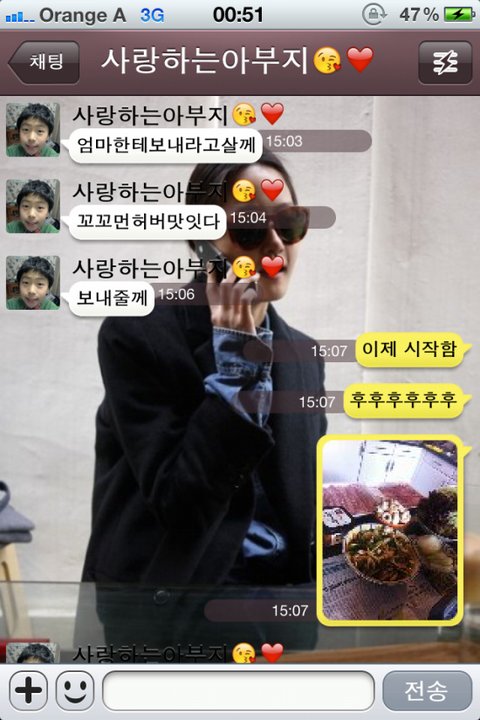Open the sent food photo
This screenshot has width=480, height=720.
[390, 530]
